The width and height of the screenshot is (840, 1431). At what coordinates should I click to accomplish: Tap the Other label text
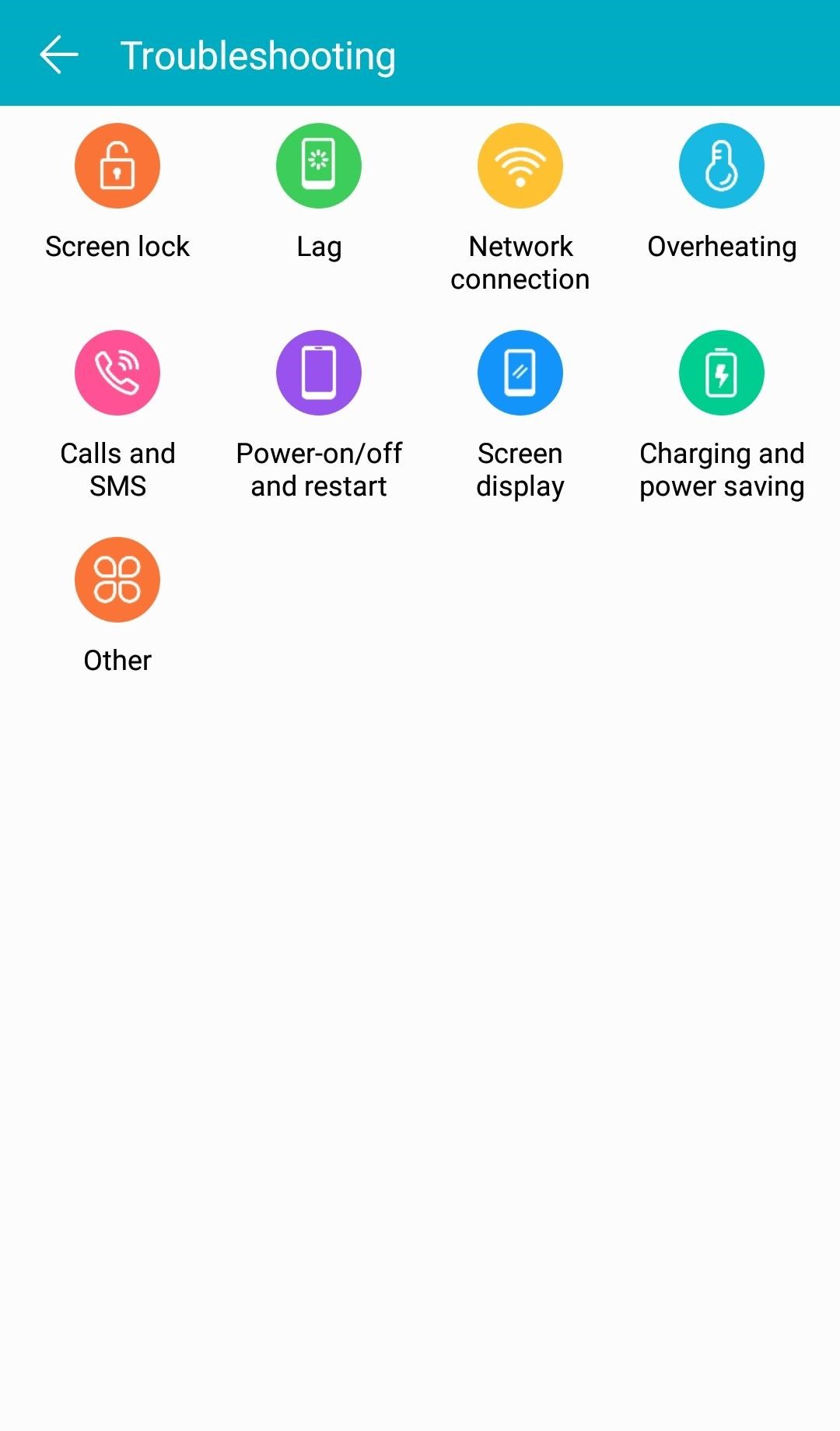point(117,660)
